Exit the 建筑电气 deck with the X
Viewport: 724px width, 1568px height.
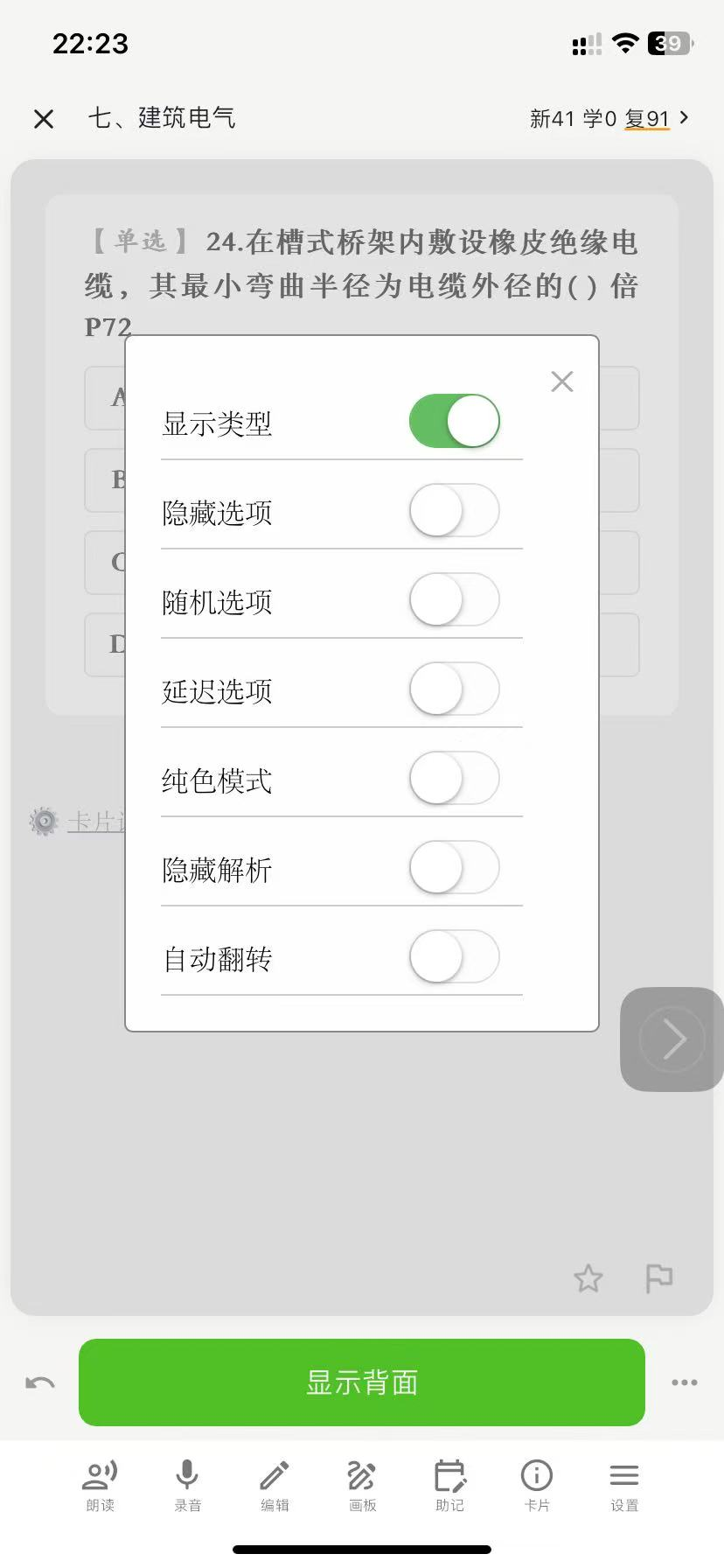44,118
